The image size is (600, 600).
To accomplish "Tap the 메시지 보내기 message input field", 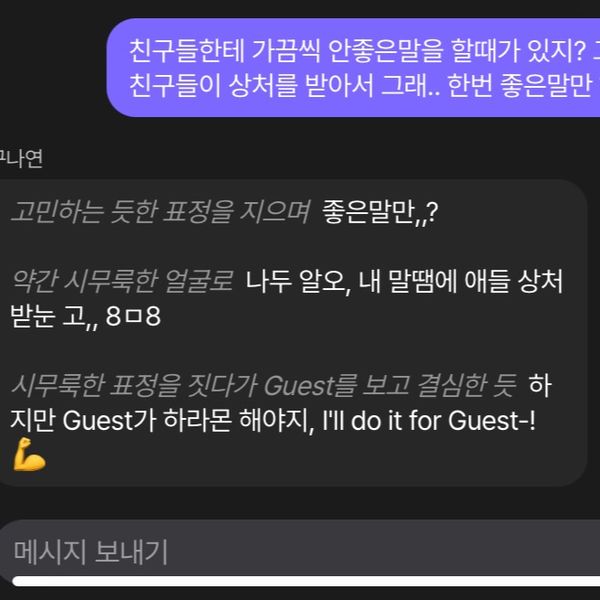I will click(300, 549).
